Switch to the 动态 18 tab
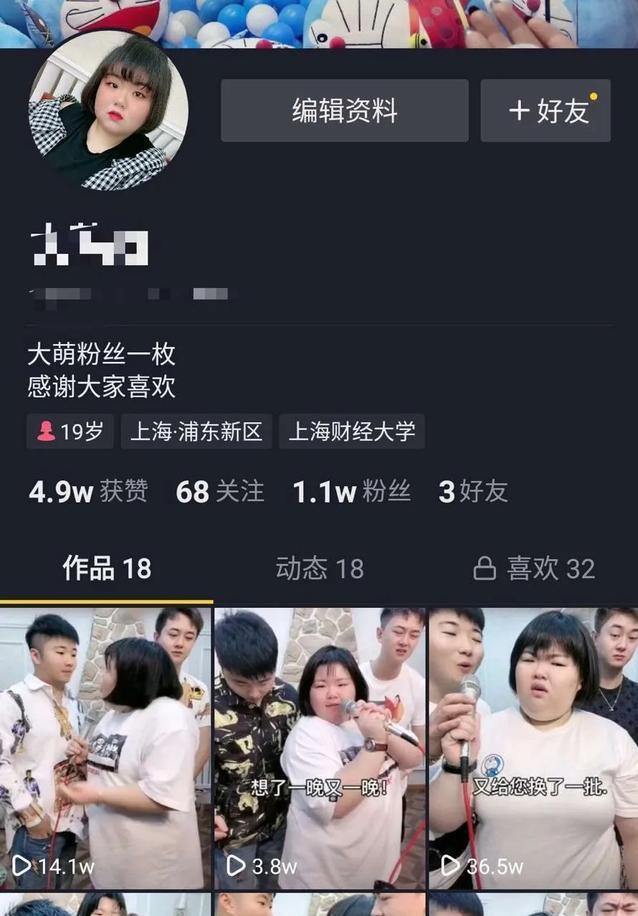The height and width of the screenshot is (916, 638). (x=319, y=569)
